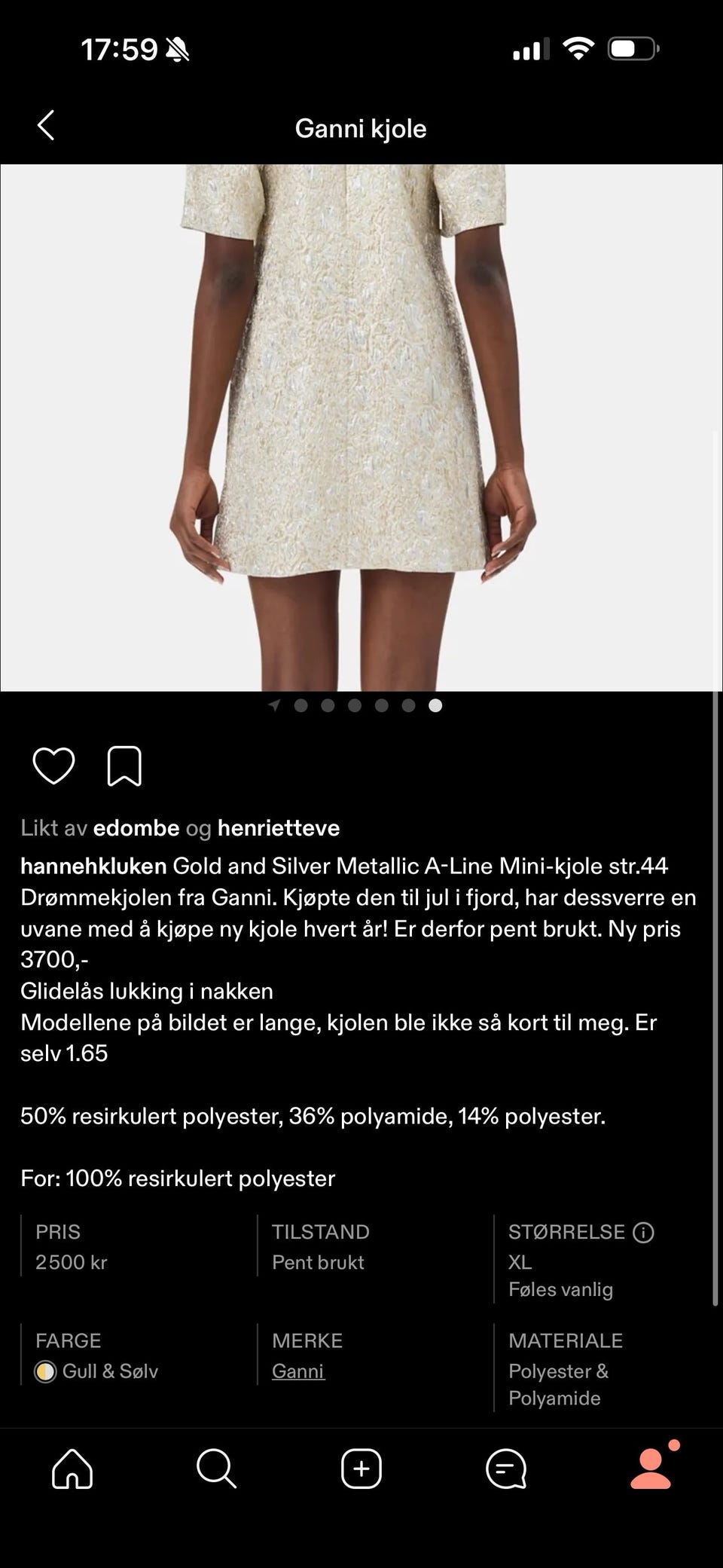Open chat messages from bottom navigation
The width and height of the screenshot is (723, 1568).
click(506, 1467)
